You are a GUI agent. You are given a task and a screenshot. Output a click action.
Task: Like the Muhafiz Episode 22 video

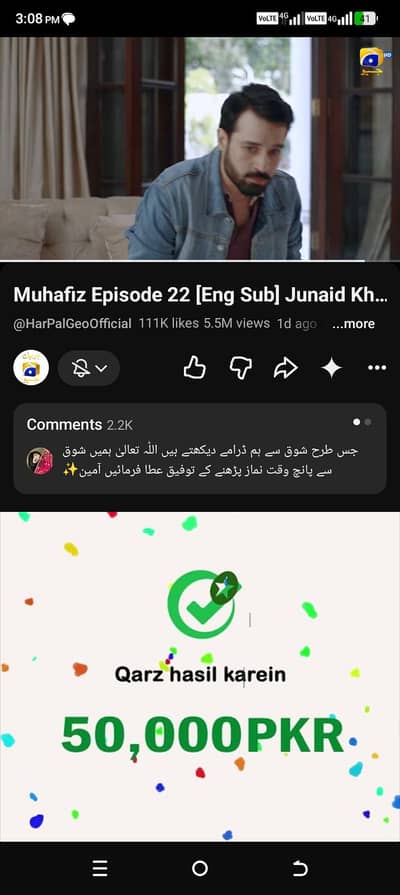(195, 368)
